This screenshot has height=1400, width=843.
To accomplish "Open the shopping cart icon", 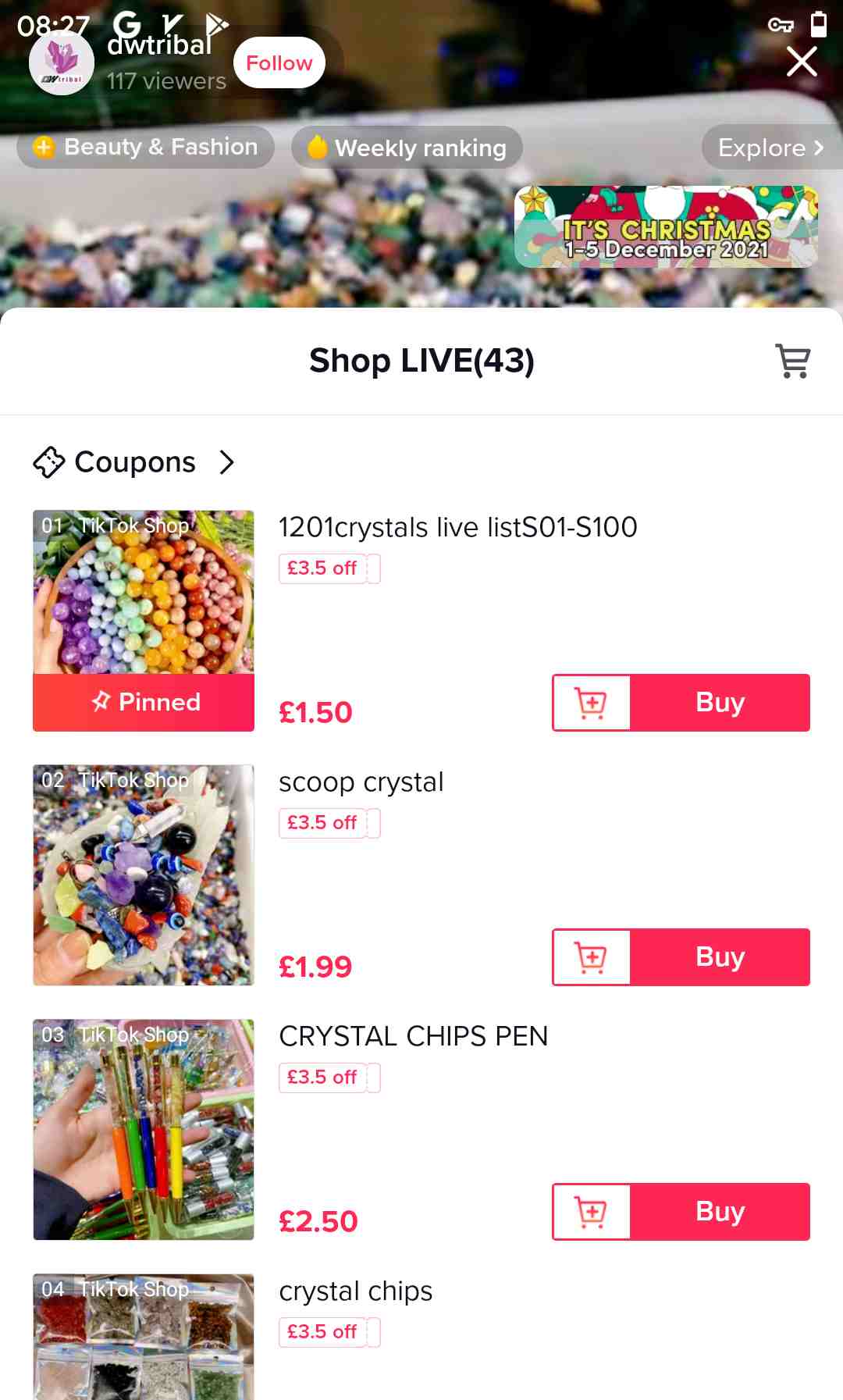I will [792, 361].
